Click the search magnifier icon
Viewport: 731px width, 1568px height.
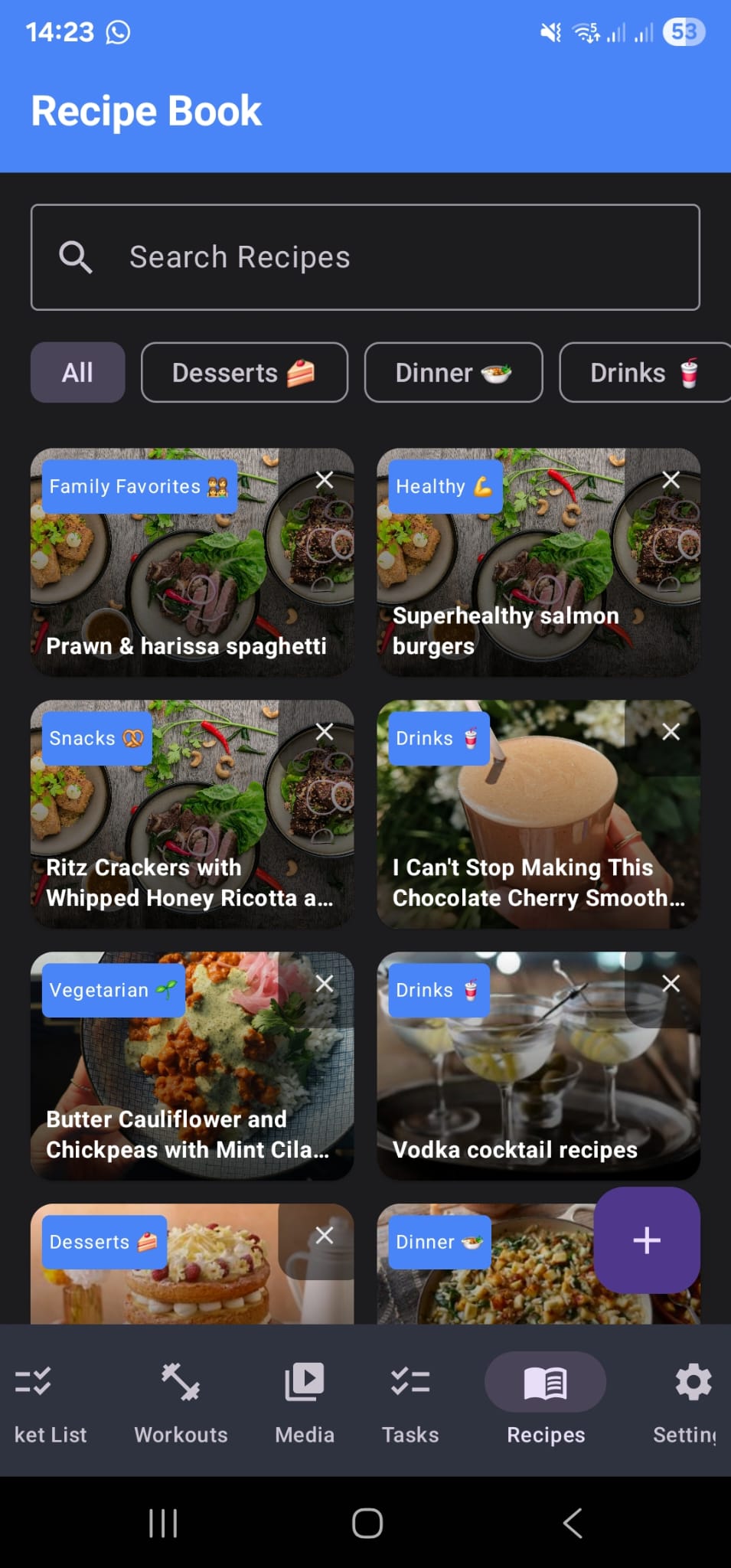pyautogui.click(x=74, y=257)
